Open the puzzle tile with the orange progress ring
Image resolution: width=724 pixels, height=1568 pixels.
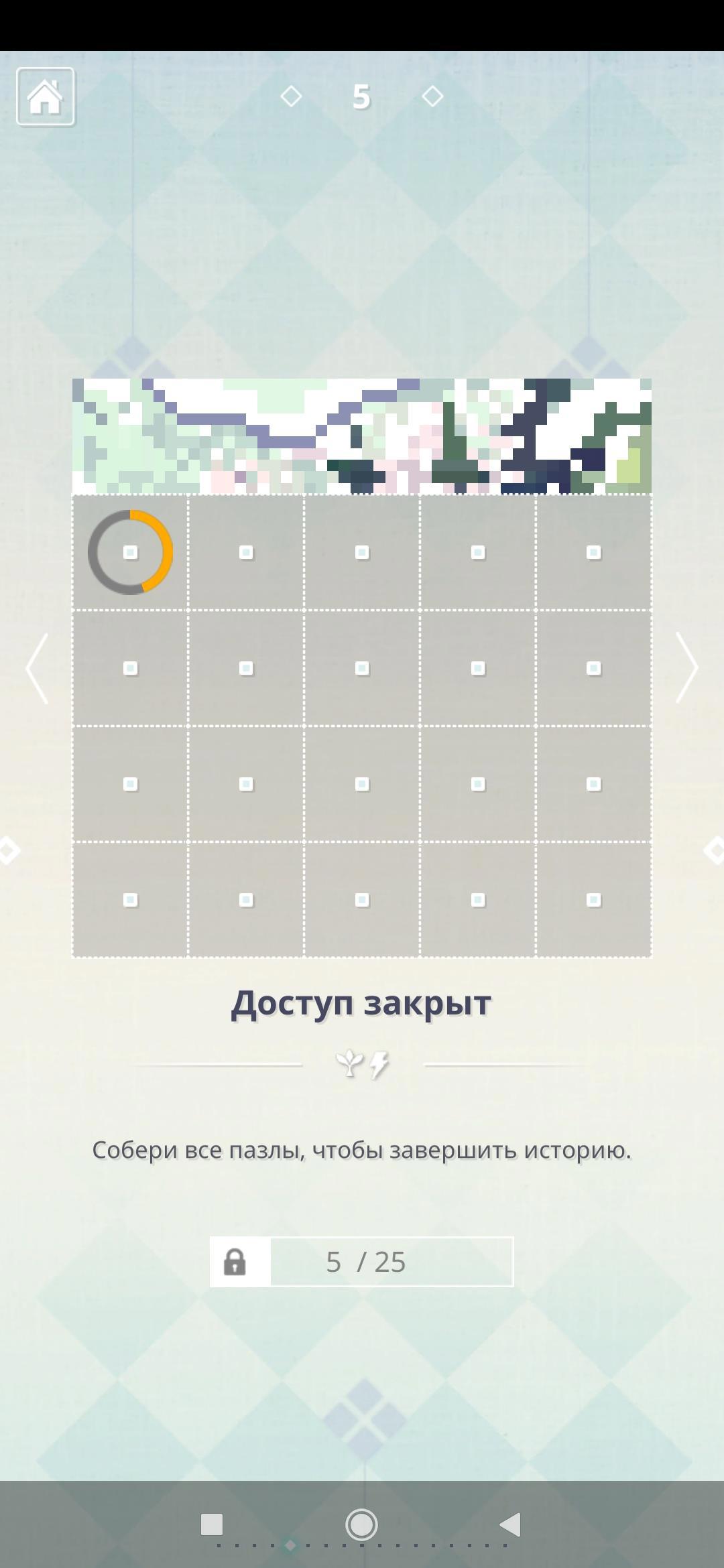[x=130, y=552]
